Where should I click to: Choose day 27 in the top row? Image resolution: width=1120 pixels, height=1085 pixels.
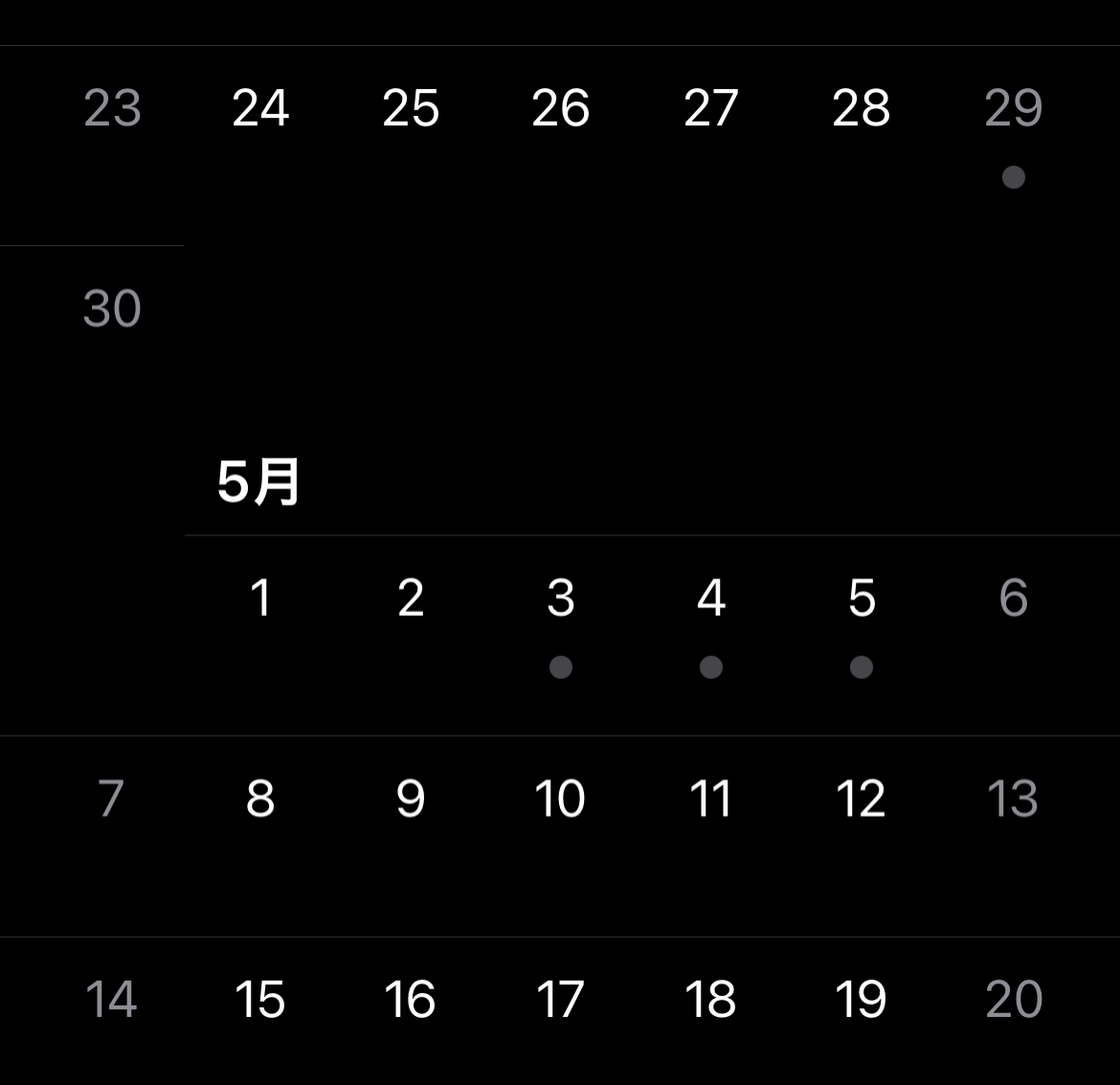(711, 109)
